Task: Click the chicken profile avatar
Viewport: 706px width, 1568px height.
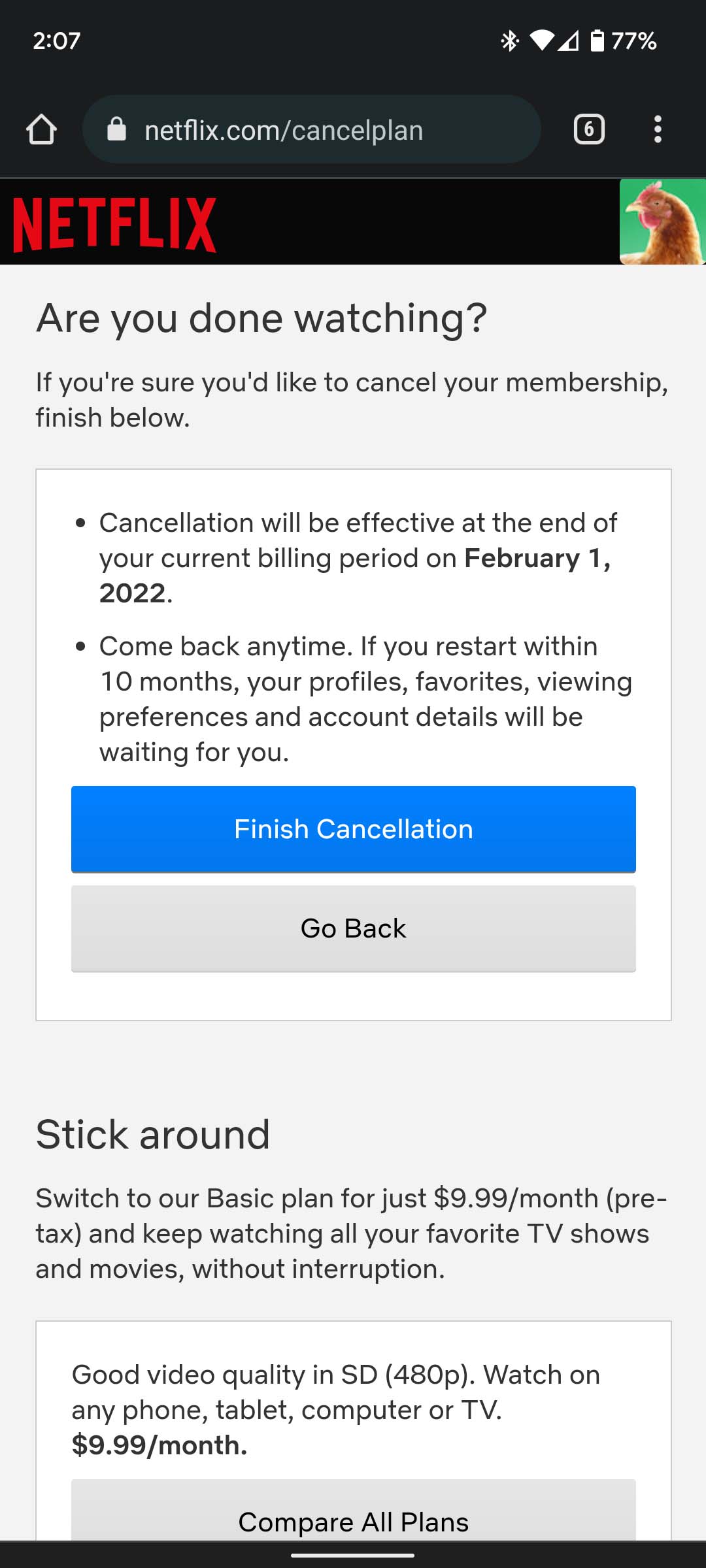Action: pos(662,222)
